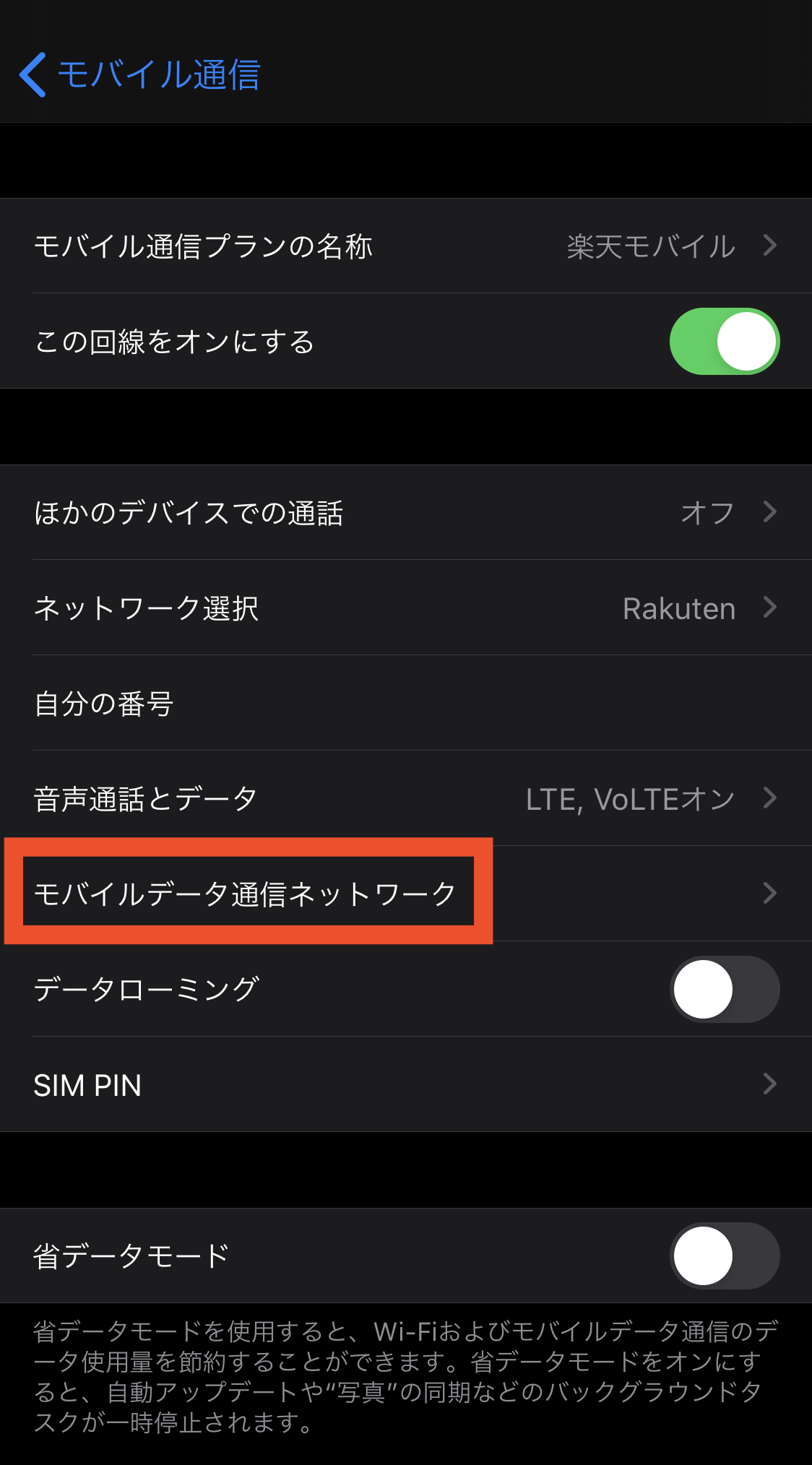Open モバイル通信プランの名称 row
812x1465 pixels.
click(406, 246)
